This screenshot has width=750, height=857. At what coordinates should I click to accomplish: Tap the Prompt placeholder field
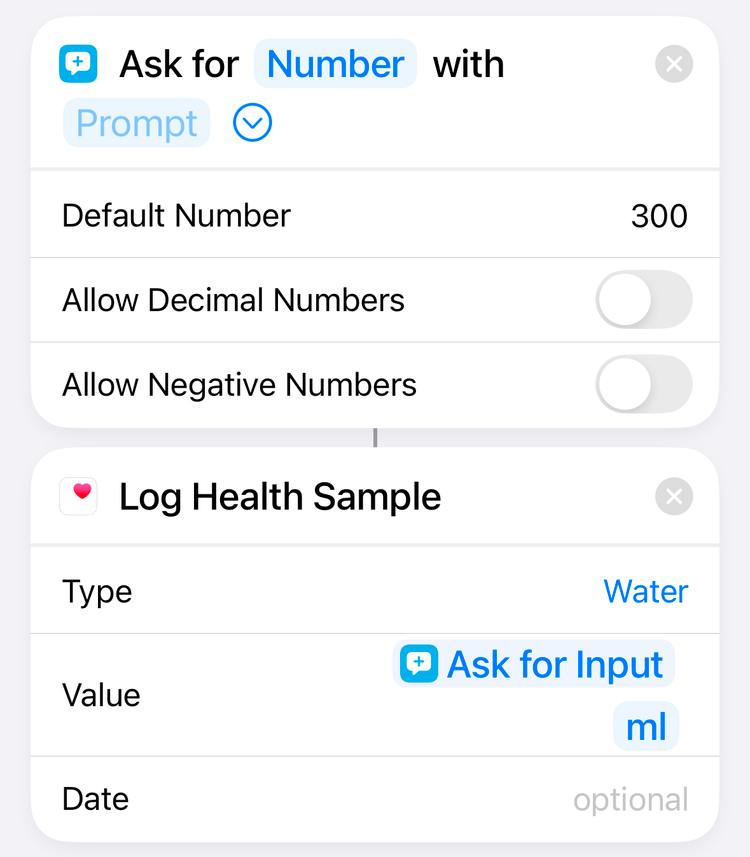[136, 122]
